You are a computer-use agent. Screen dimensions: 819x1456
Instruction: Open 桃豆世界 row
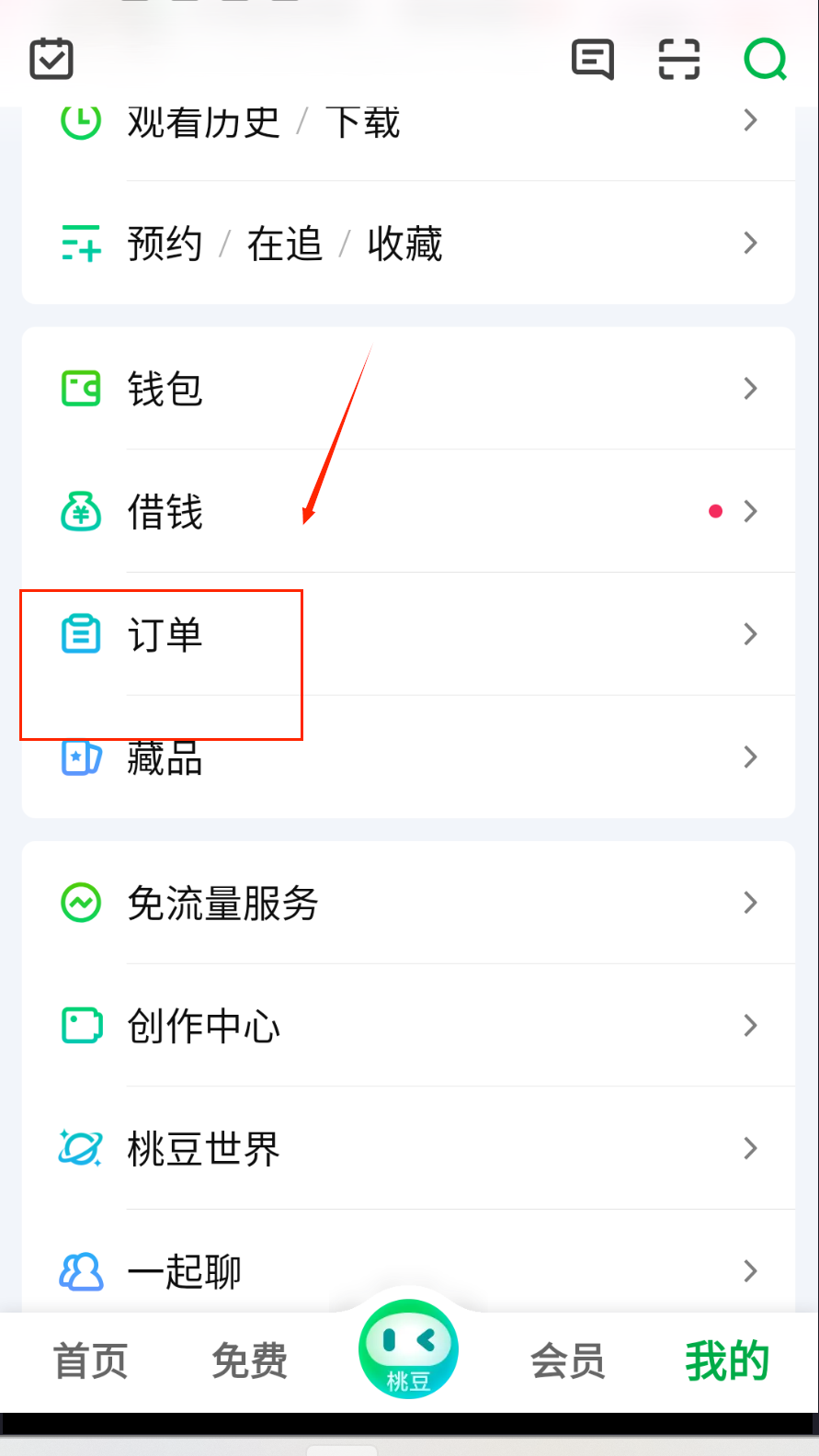point(408,1149)
